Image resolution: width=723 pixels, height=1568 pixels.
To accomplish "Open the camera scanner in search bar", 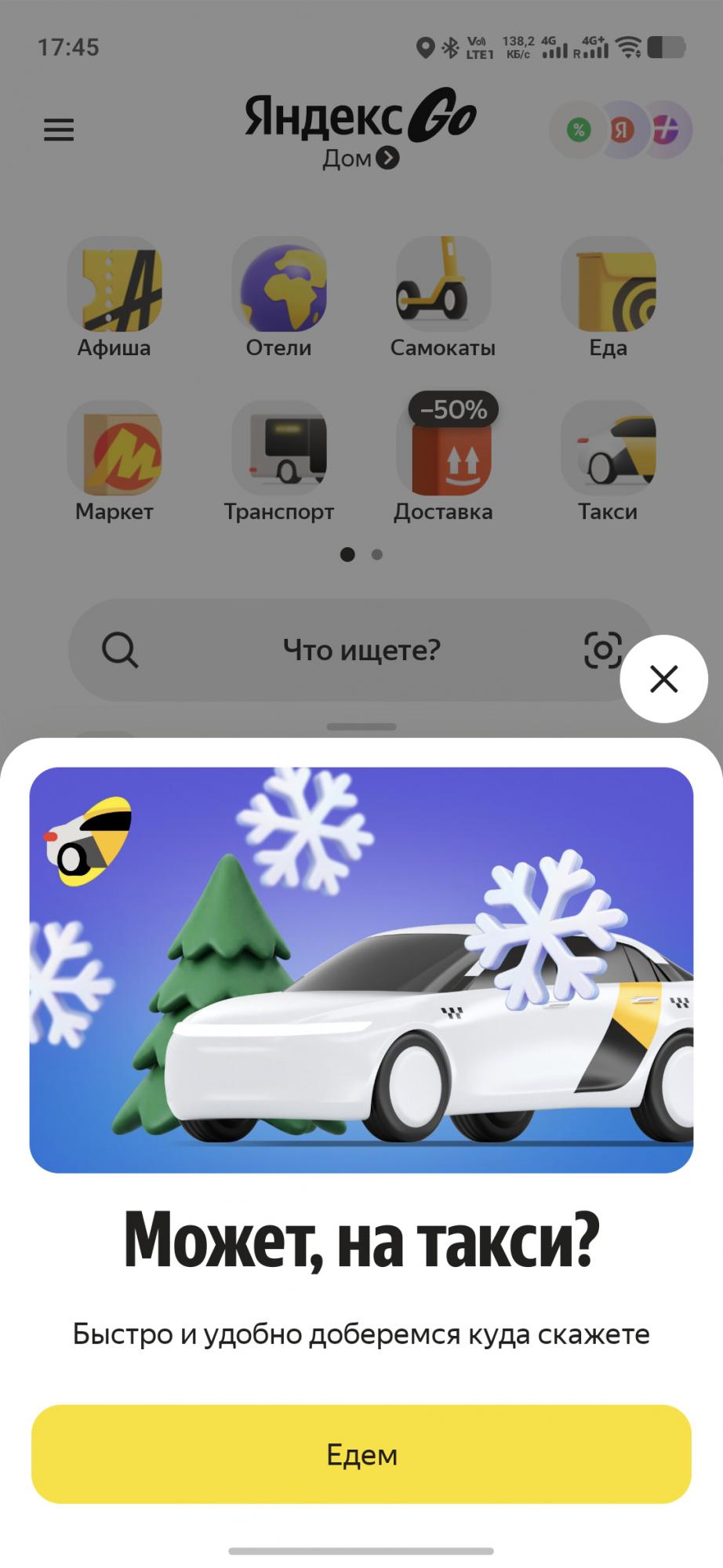I will click(x=602, y=650).
